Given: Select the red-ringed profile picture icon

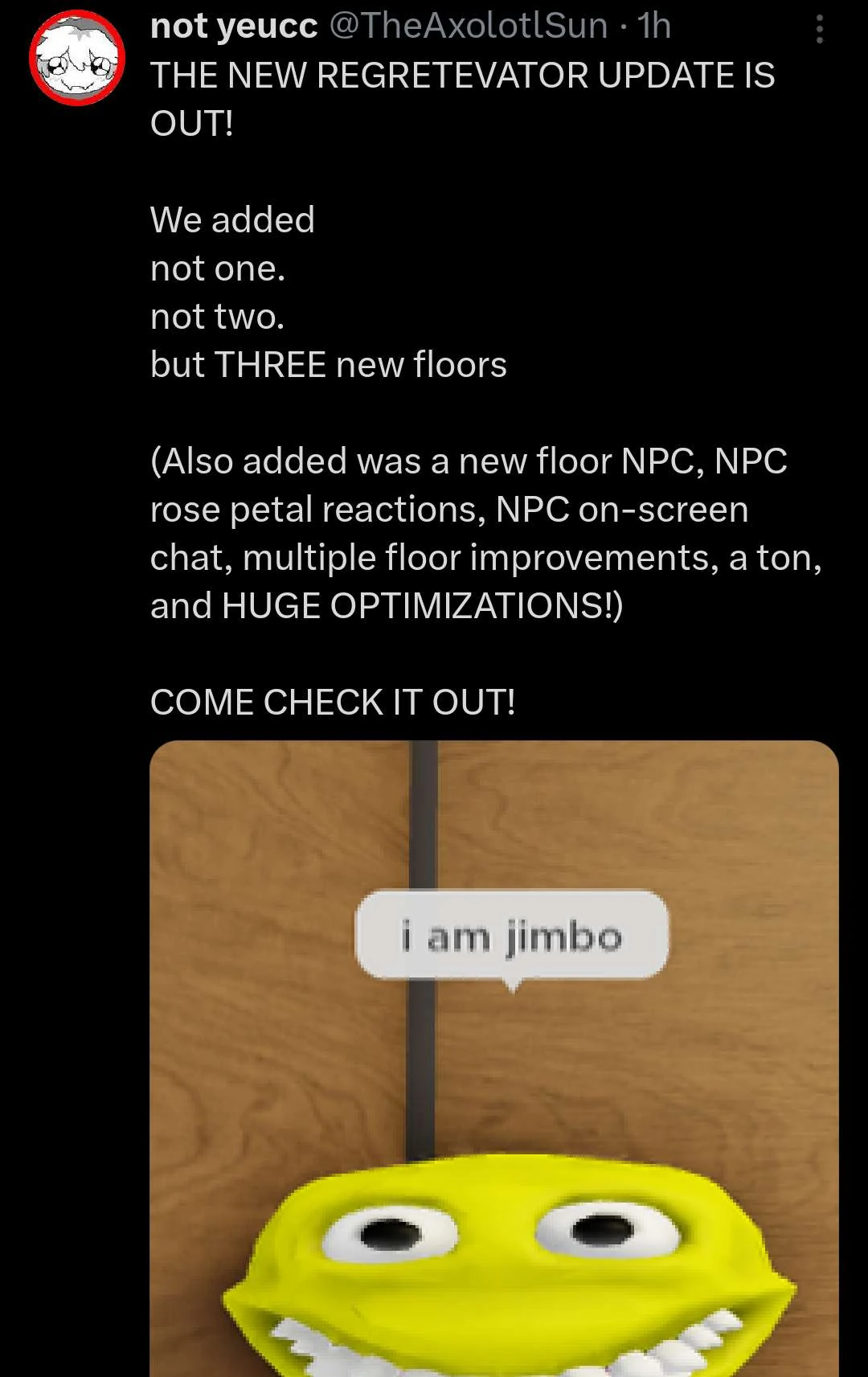Looking at the screenshot, I should (75, 58).
